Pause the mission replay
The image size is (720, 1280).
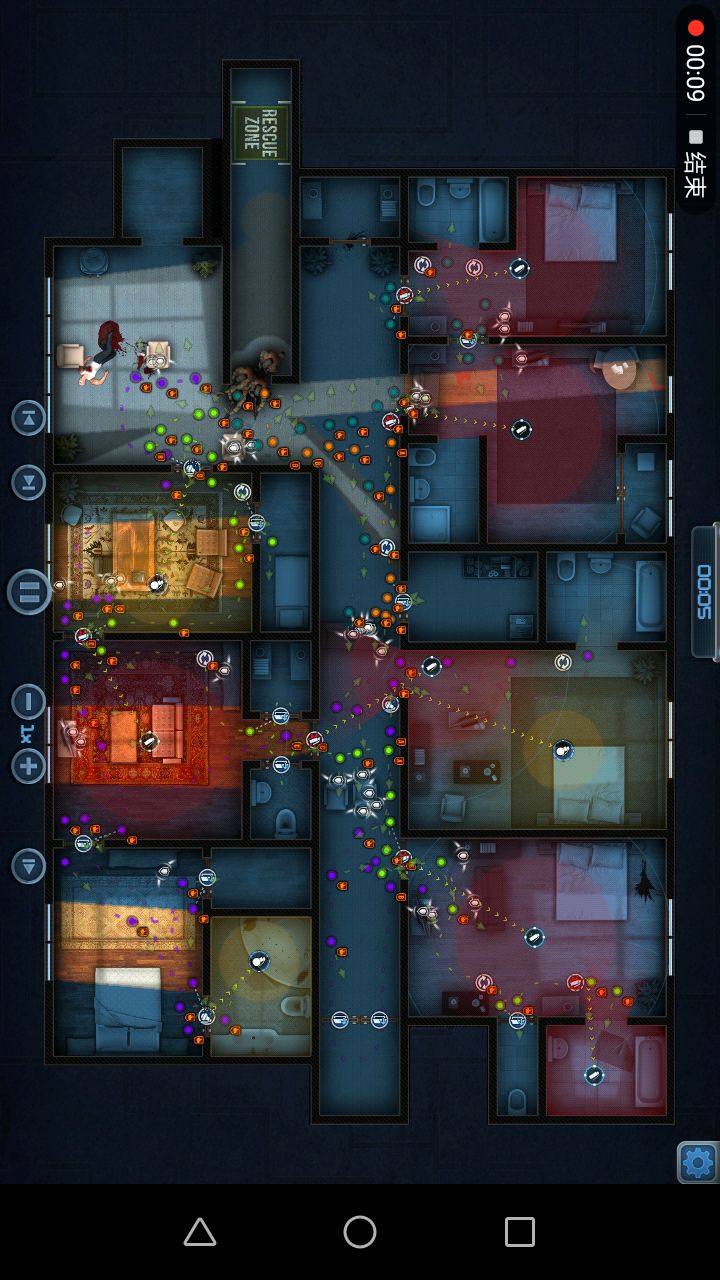coord(29,591)
